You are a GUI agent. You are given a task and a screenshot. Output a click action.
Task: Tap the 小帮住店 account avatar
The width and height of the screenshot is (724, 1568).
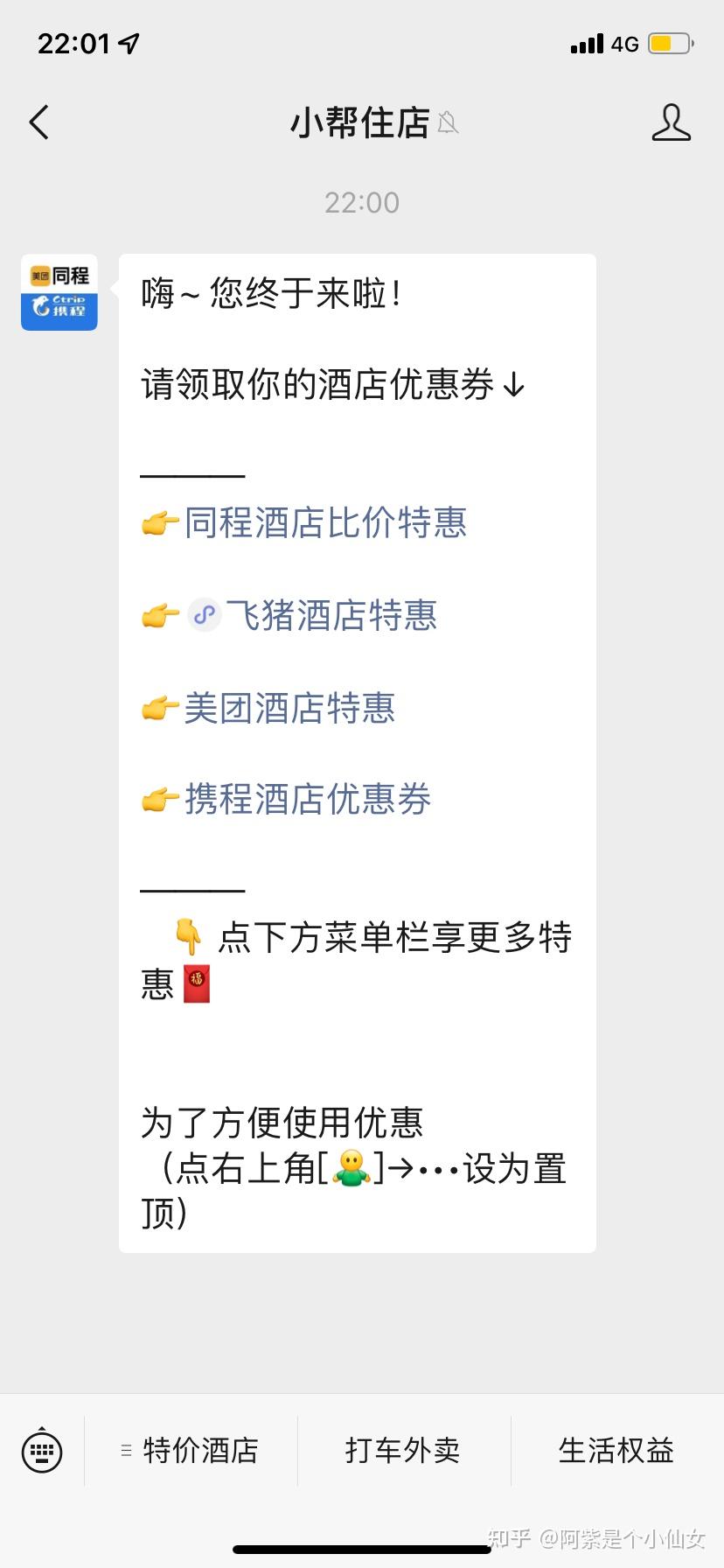(59, 292)
